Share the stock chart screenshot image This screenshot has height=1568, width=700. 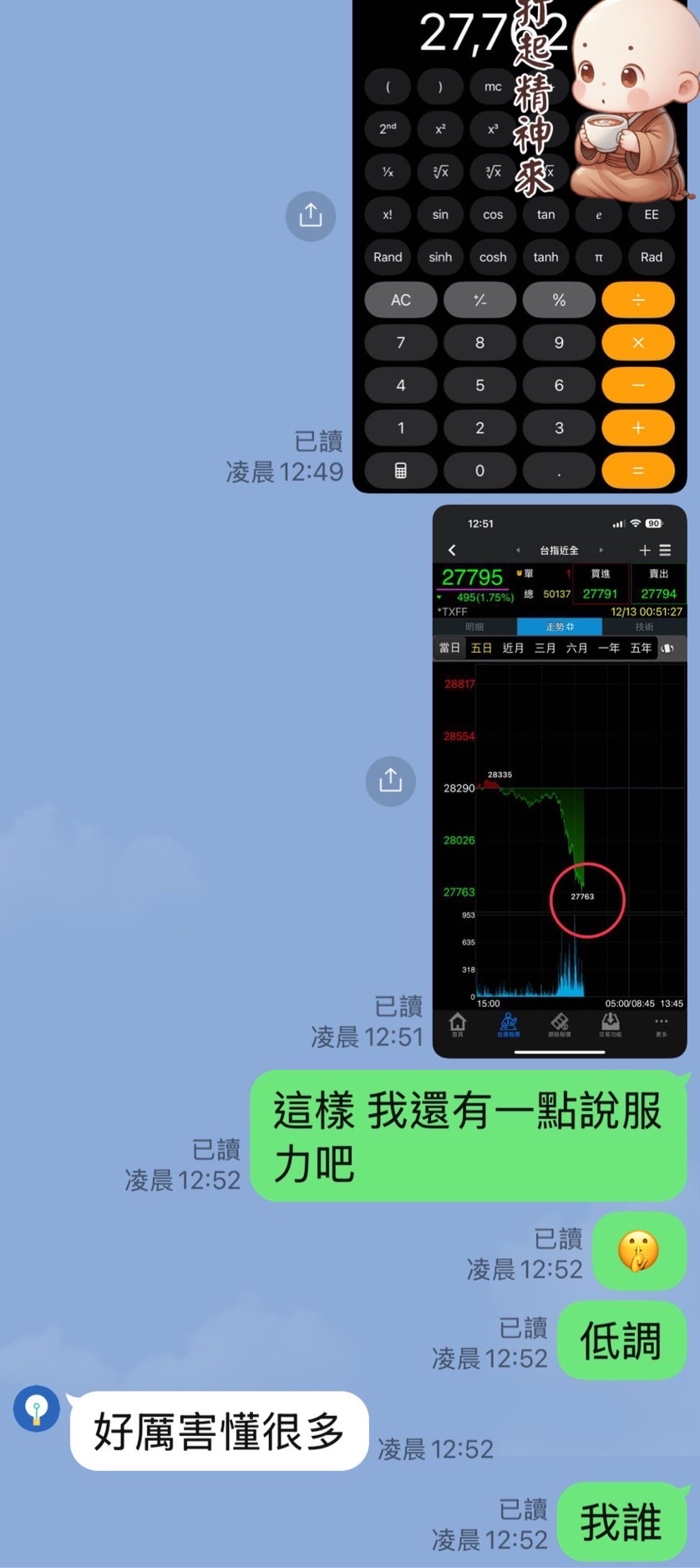pos(390,781)
